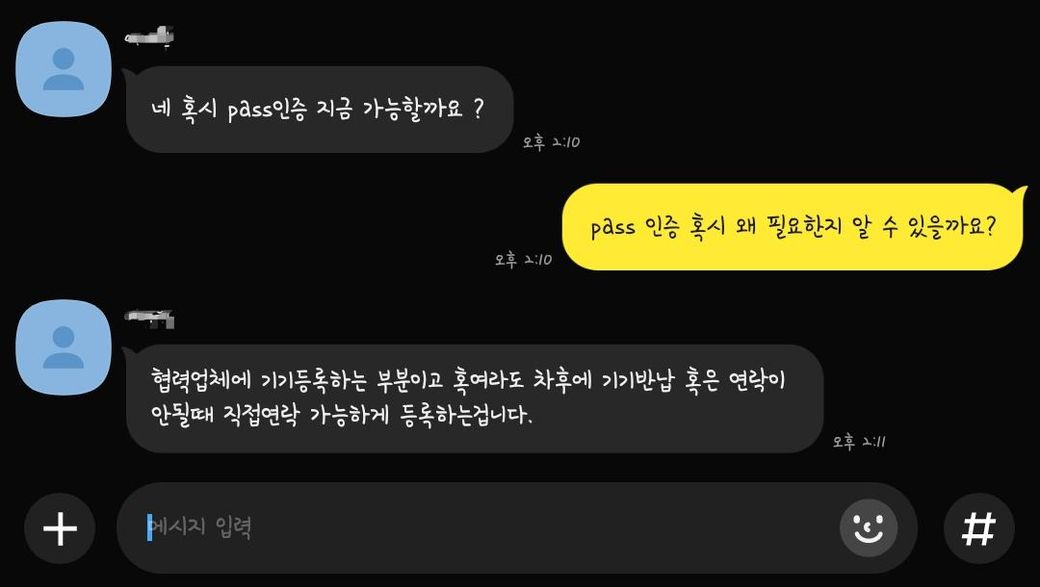Open the hashtag search button

pos(978,528)
